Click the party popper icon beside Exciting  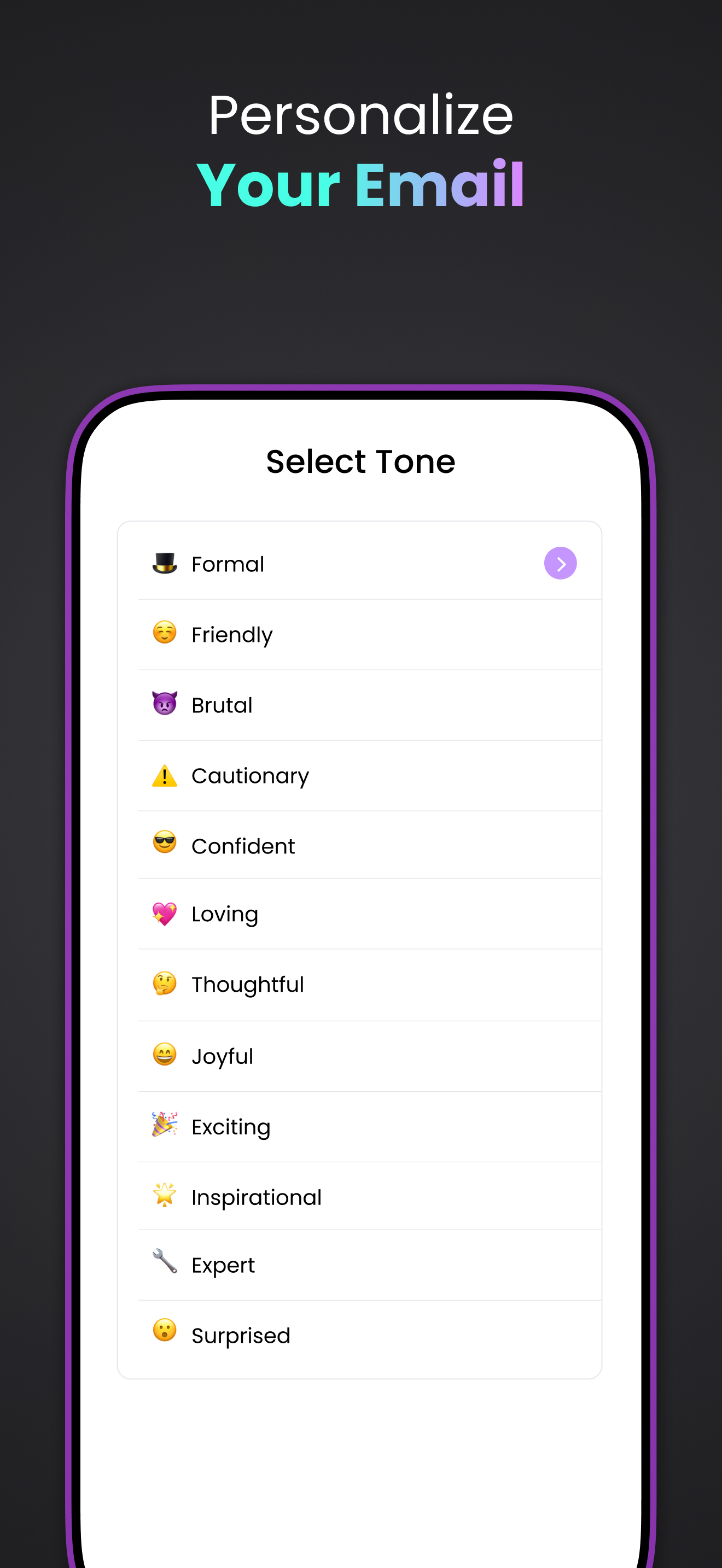coord(165,1126)
